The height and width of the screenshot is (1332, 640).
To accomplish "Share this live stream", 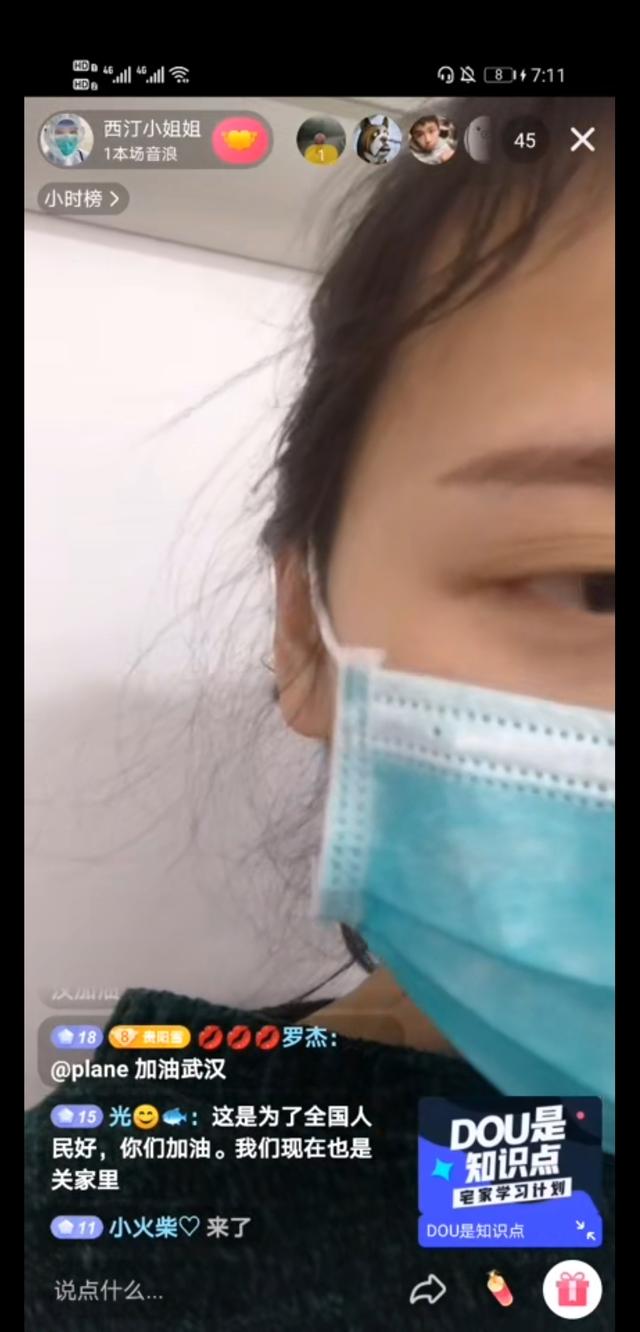I will [428, 1290].
